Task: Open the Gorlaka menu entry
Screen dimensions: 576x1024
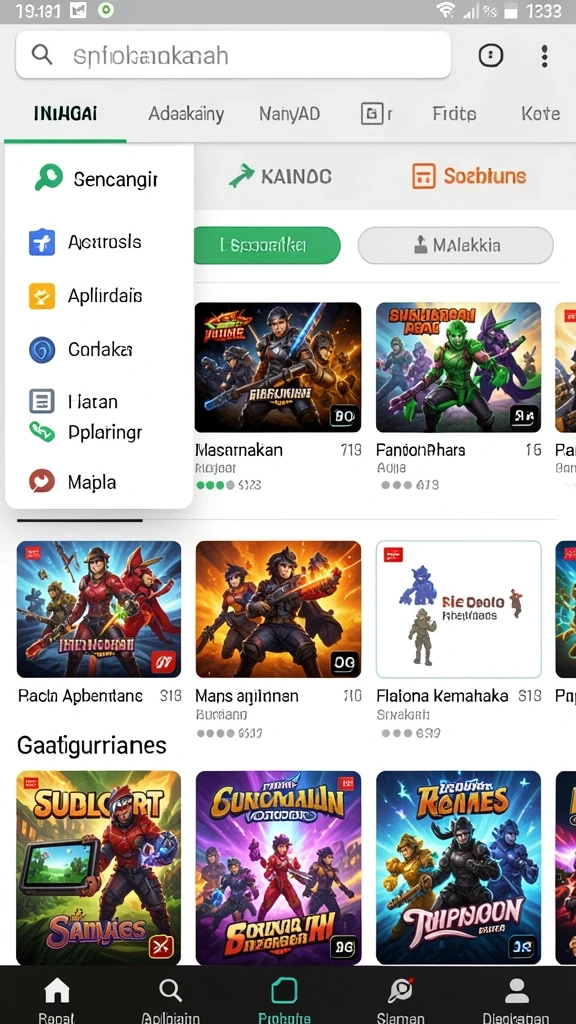Action: tap(99, 349)
